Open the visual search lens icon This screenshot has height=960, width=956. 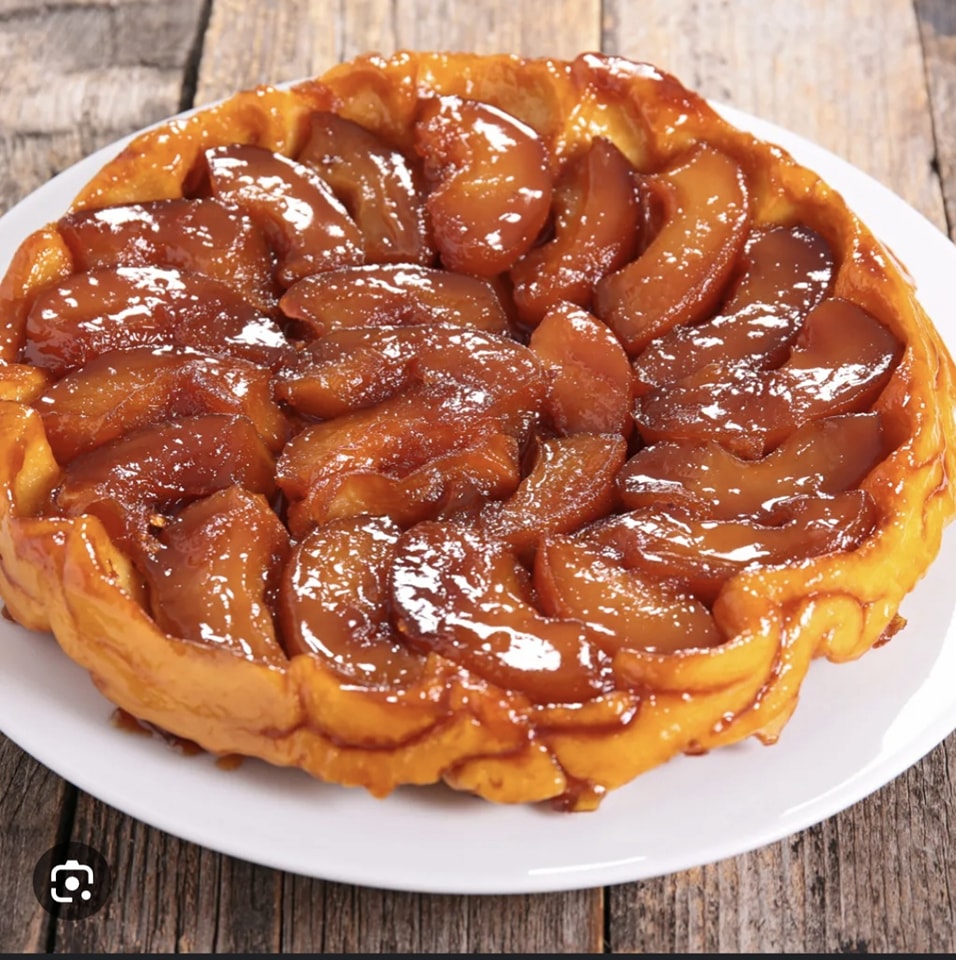[x=72, y=881]
